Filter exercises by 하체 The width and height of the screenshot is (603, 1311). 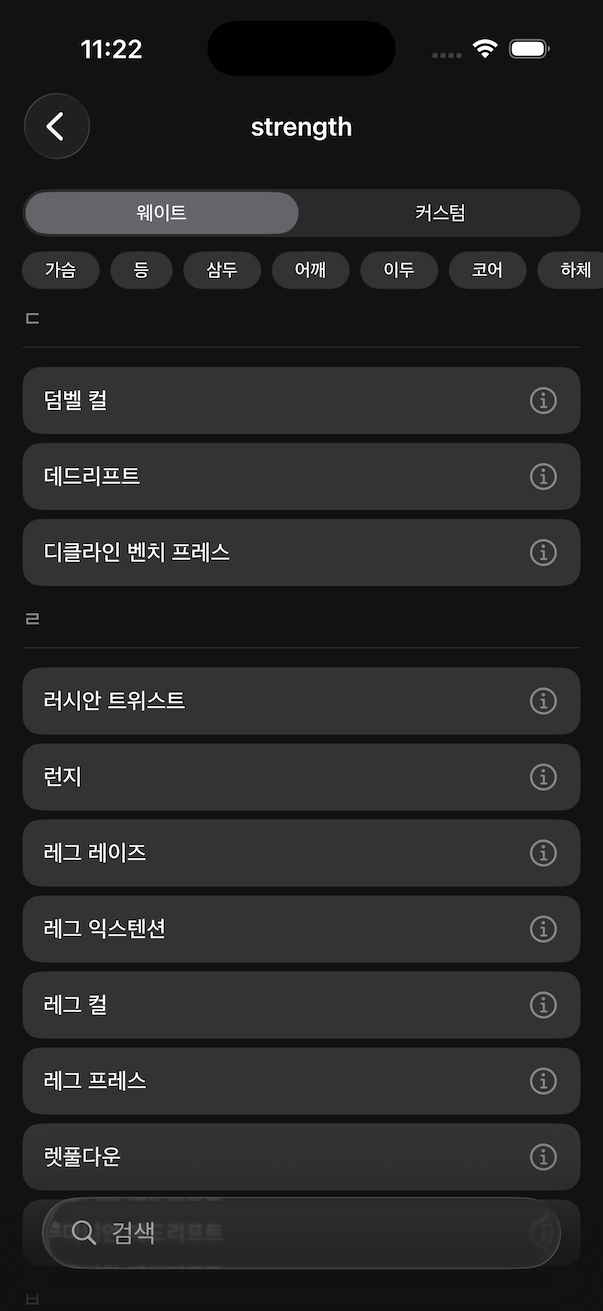coord(573,270)
